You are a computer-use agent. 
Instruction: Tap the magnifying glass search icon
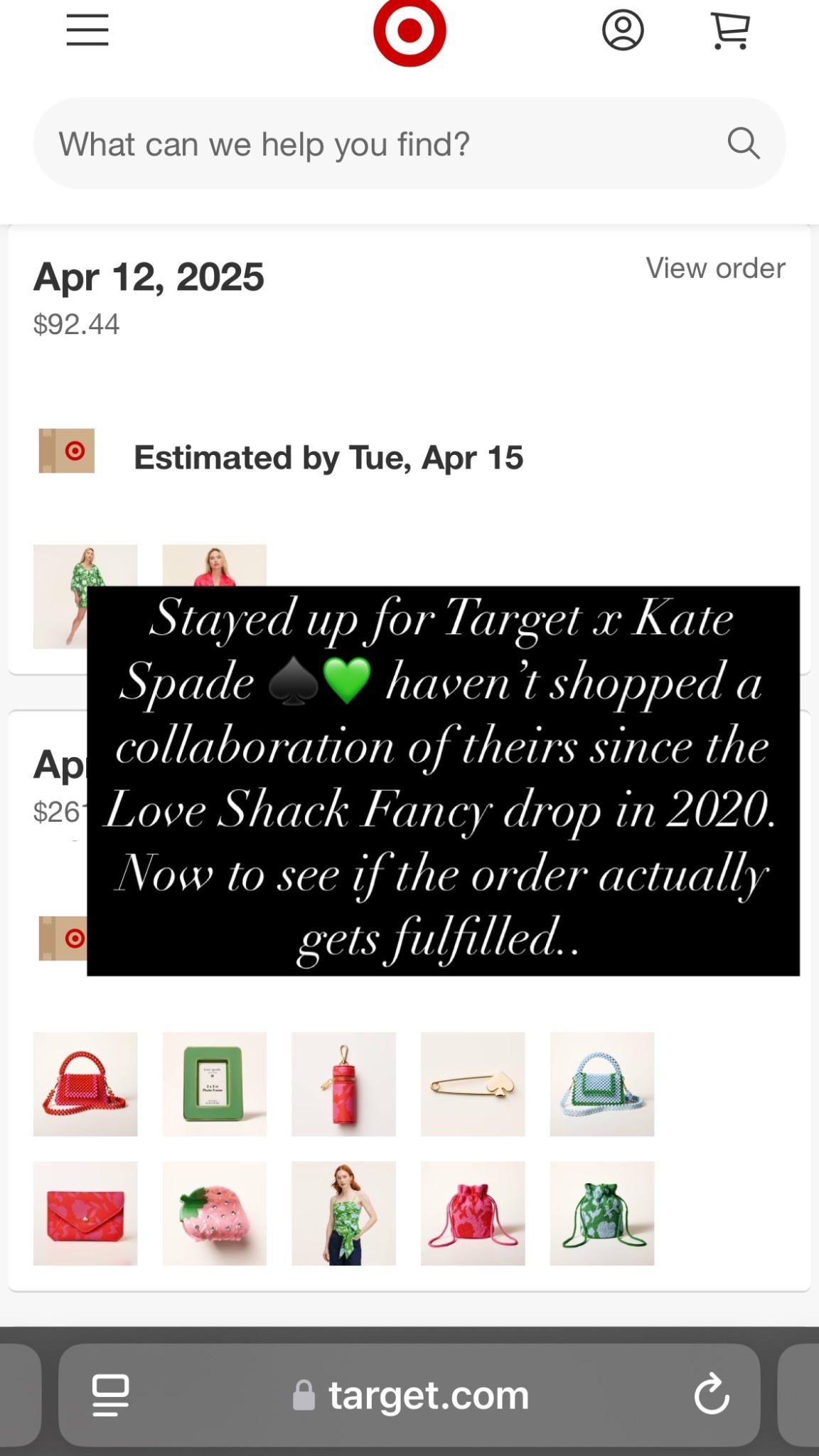click(744, 144)
